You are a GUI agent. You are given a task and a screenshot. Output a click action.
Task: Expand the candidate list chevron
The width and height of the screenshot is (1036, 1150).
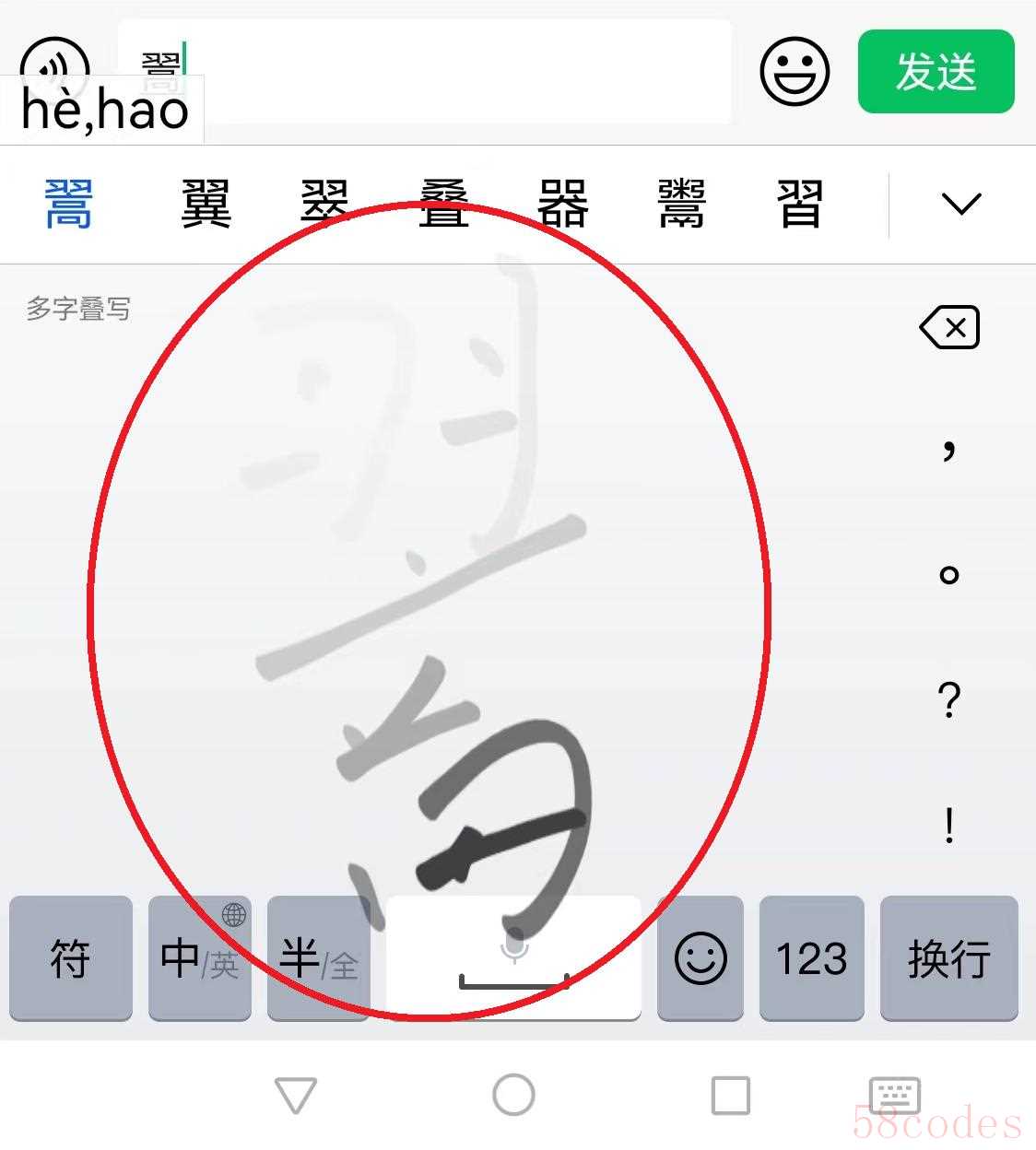click(961, 204)
